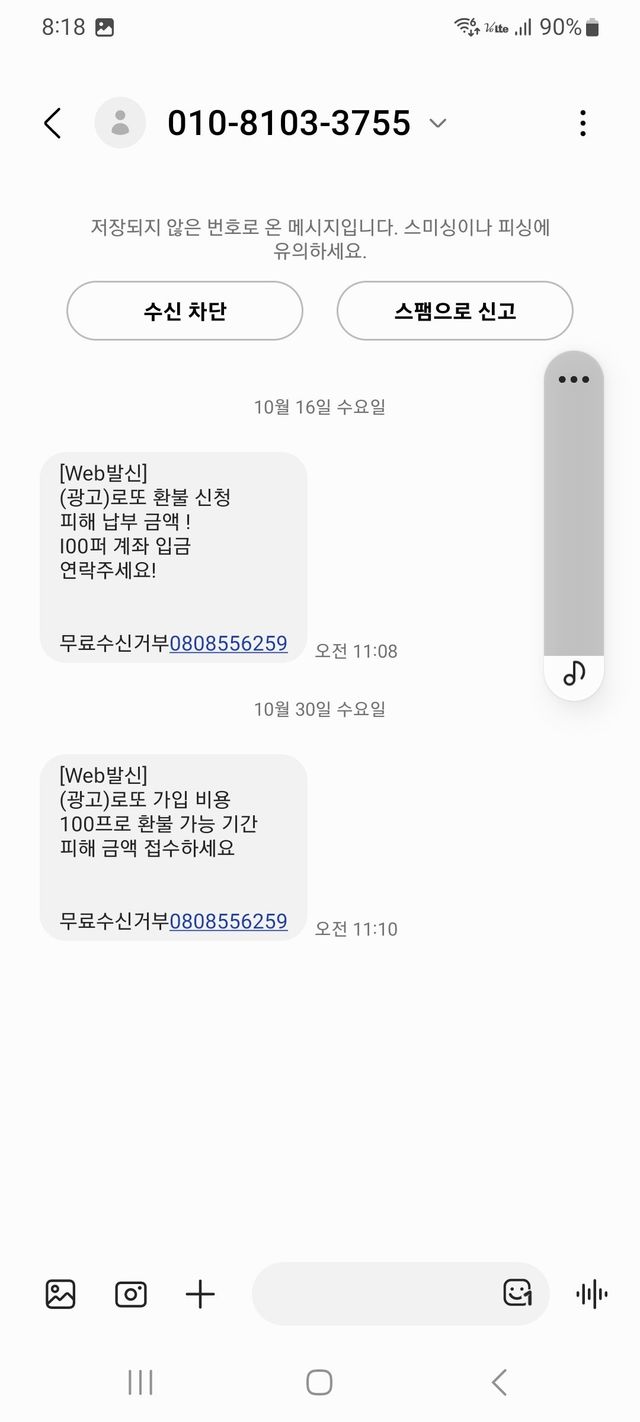This screenshot has height=1422, width=640.
Task: Expand details for 010-8103-3755
Action: [x=437, y=123]
